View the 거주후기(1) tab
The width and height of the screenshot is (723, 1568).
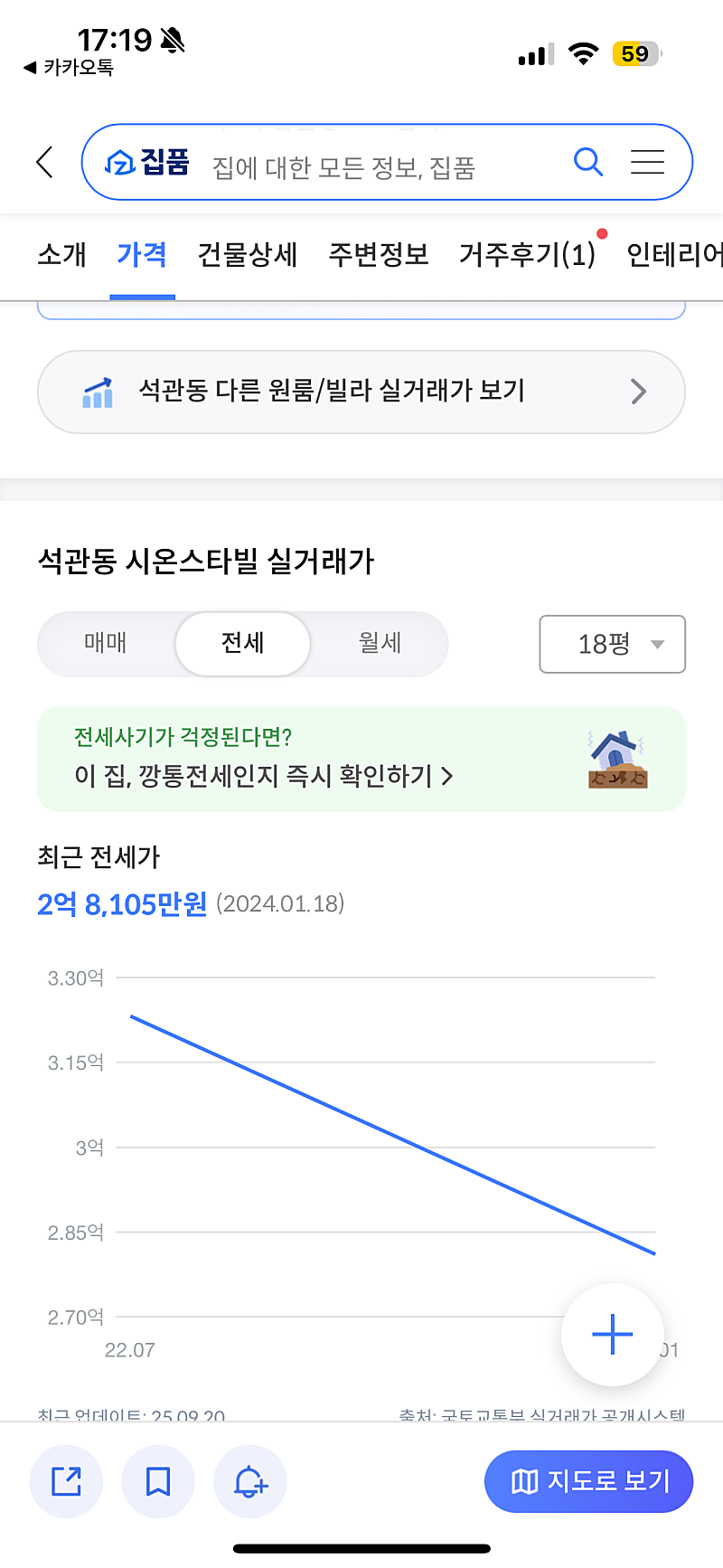point(527,255)
